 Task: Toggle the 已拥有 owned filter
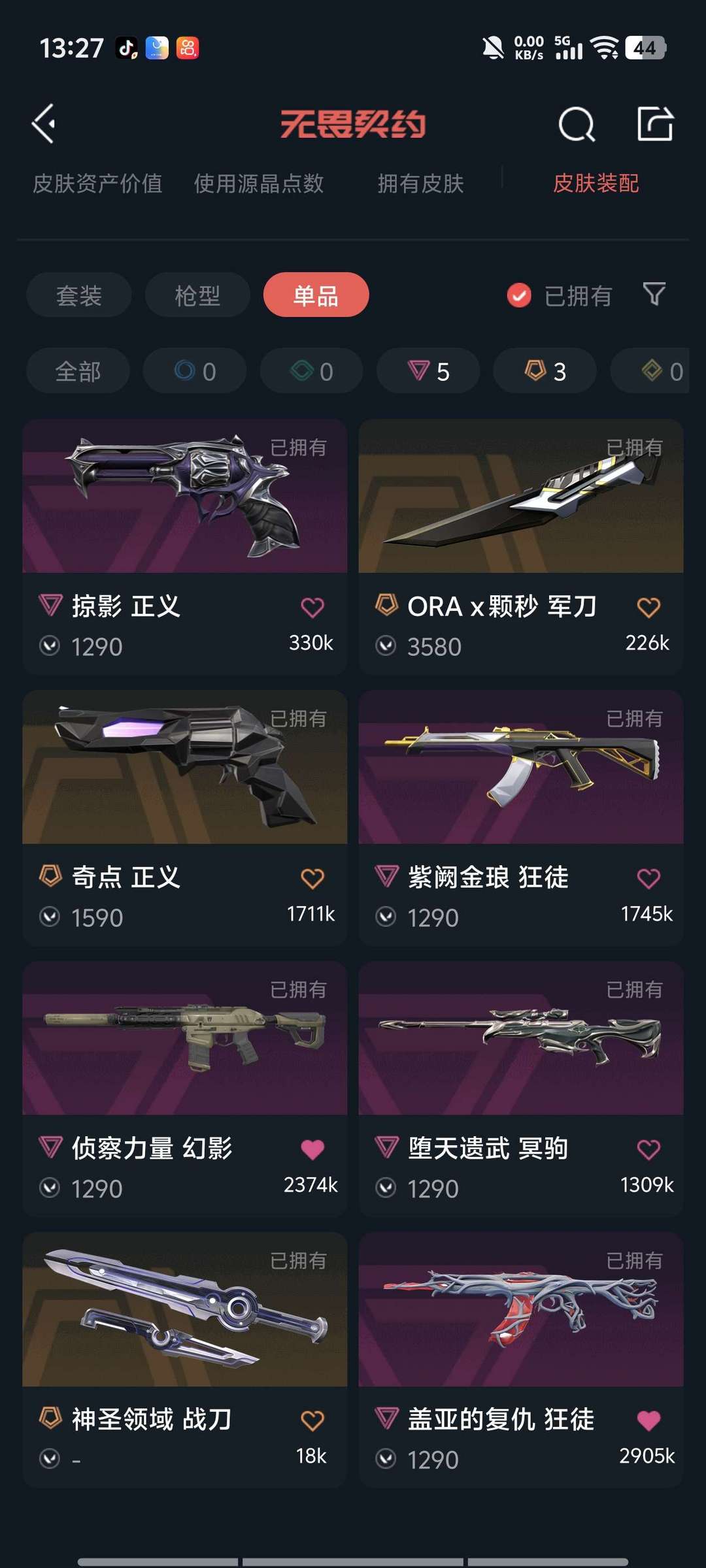point(559,295)
